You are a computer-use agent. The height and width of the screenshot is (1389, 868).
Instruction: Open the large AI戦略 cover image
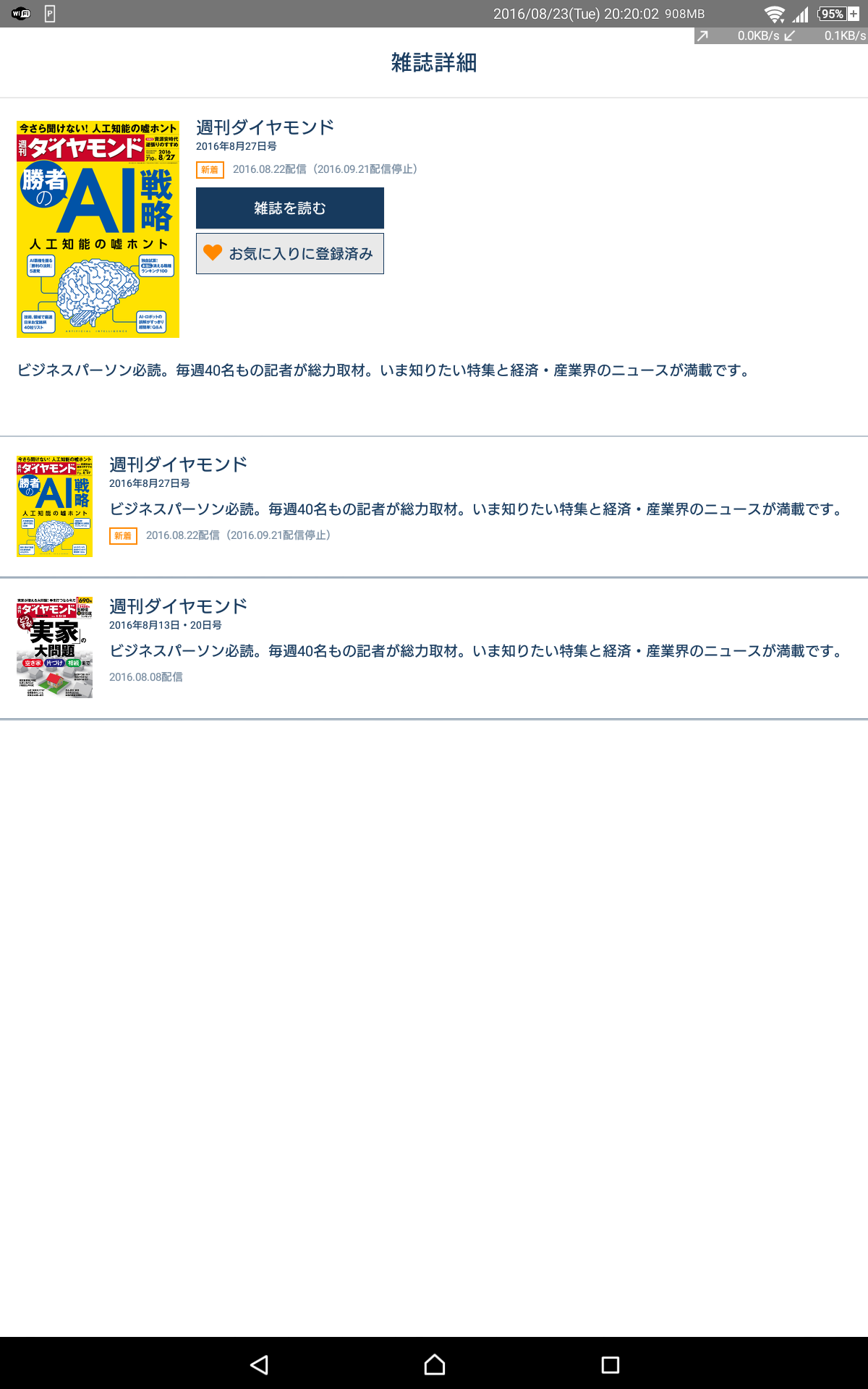click(98, 229)
